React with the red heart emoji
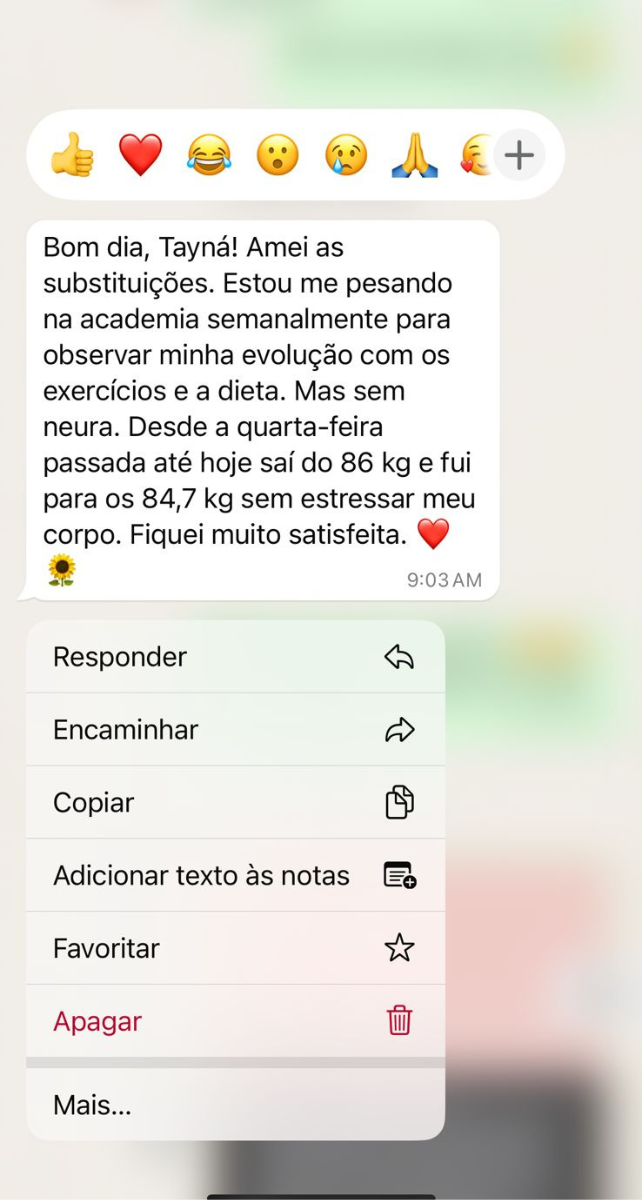Screen dimensions: 642x1200 coord(140,155)
